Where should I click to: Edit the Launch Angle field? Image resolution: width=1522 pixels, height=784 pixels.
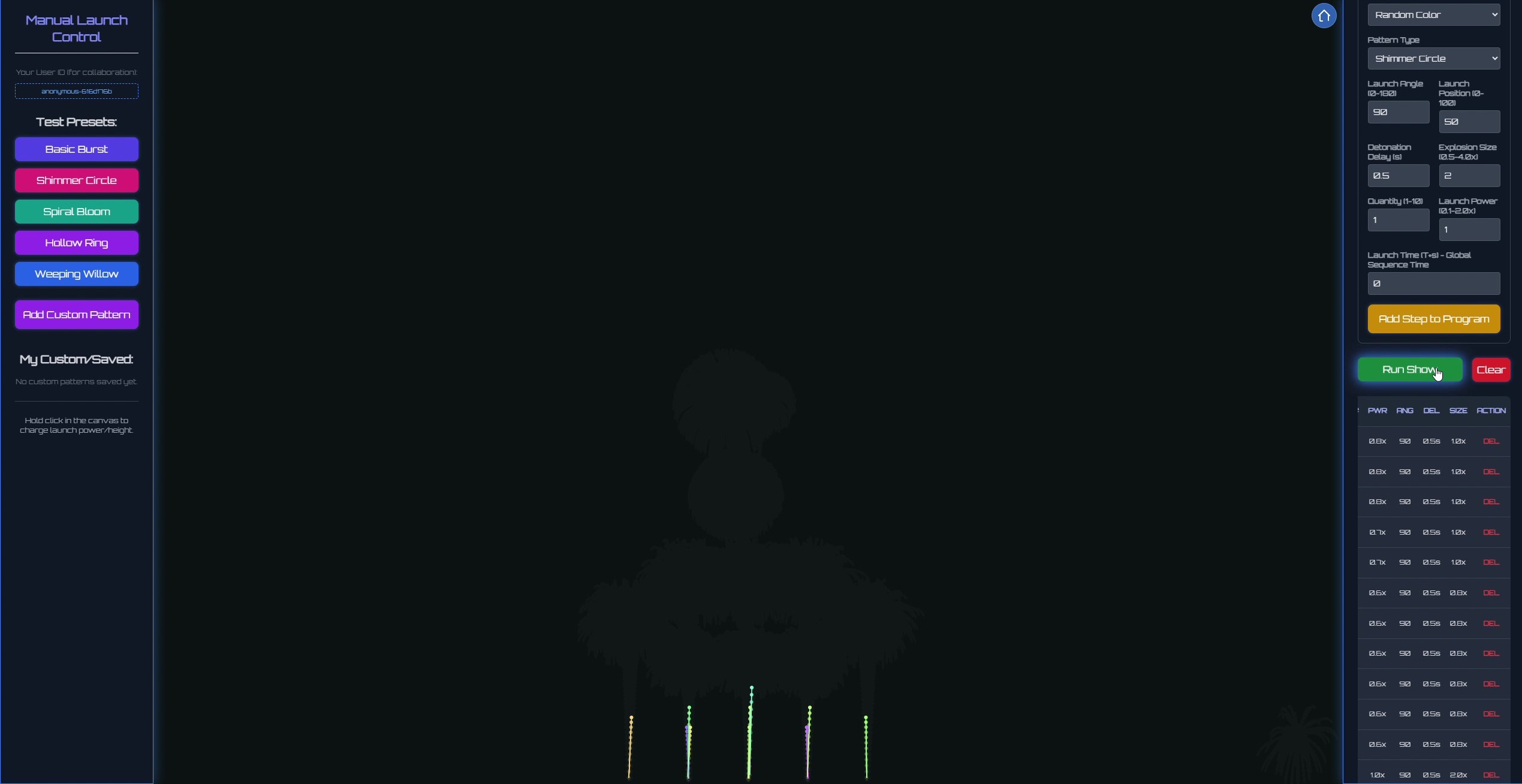pos(1398,112)
